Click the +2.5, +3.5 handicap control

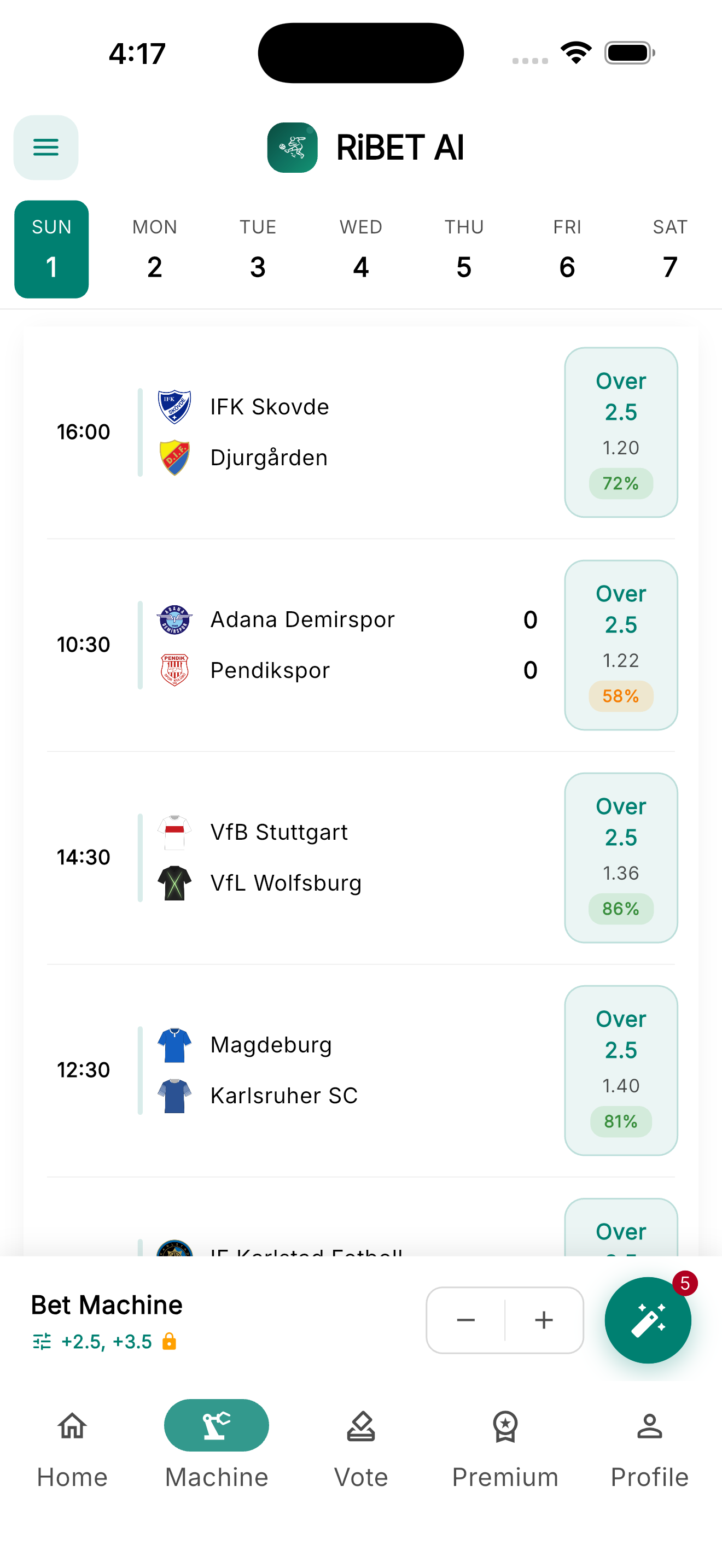pyautogui.click(x=106, y=1342)
